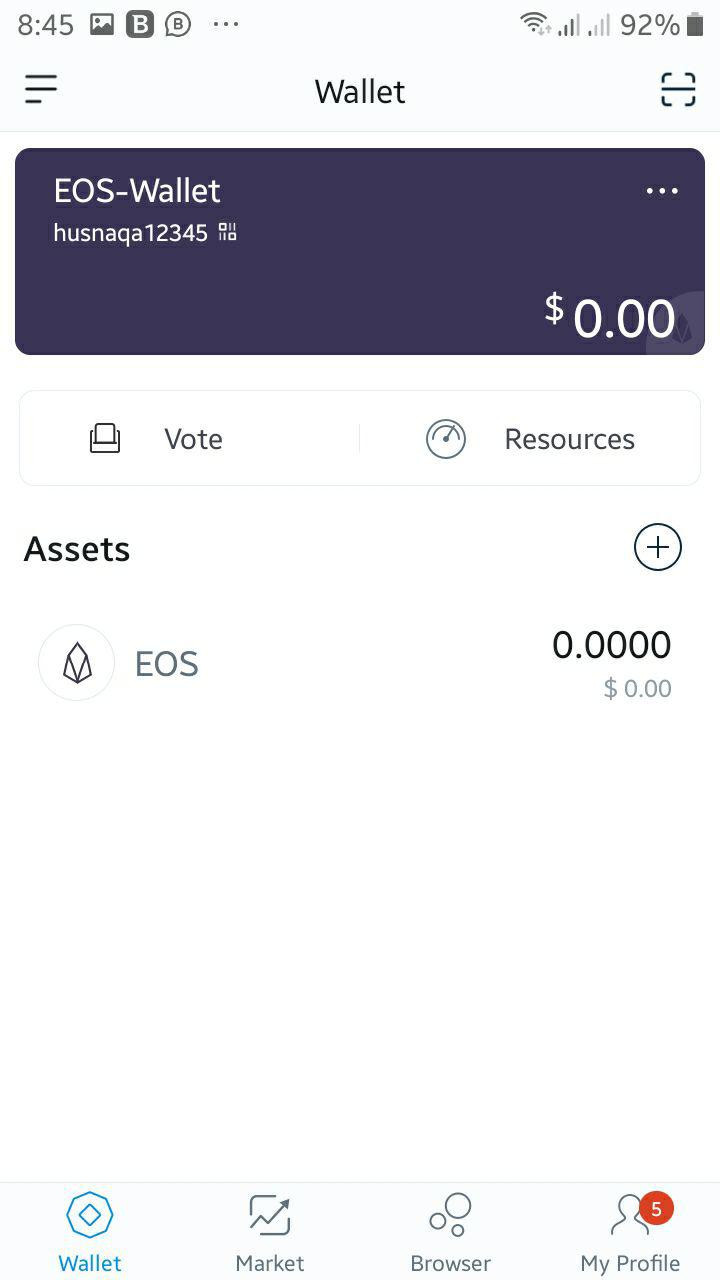Open the EOS-Wallet card
The height and width of the screenshot is (1280, 720).
360,251
